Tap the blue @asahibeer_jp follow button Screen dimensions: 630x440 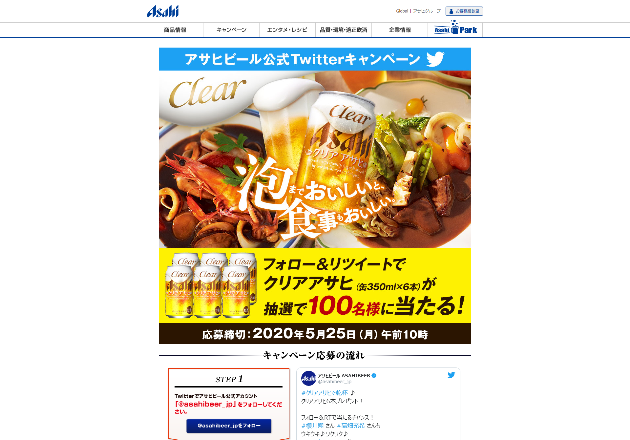[229, 425]
